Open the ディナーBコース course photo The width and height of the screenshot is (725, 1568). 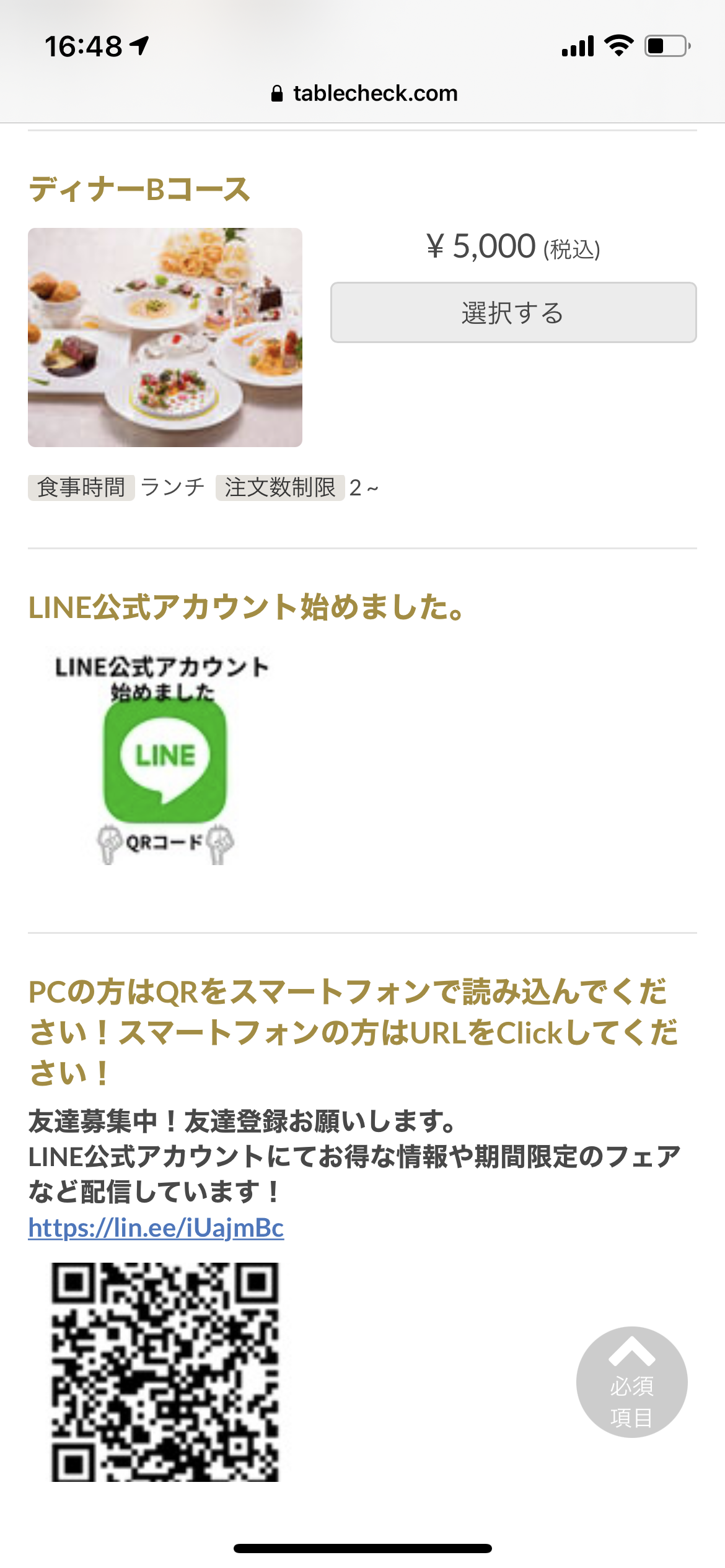click(x=165, y=338)
